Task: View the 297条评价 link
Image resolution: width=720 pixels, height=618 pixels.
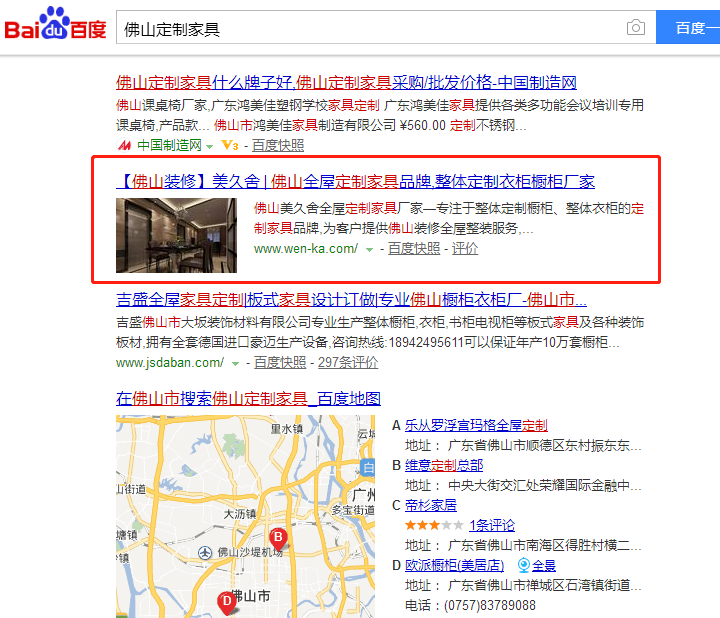Action: (347, 362)
